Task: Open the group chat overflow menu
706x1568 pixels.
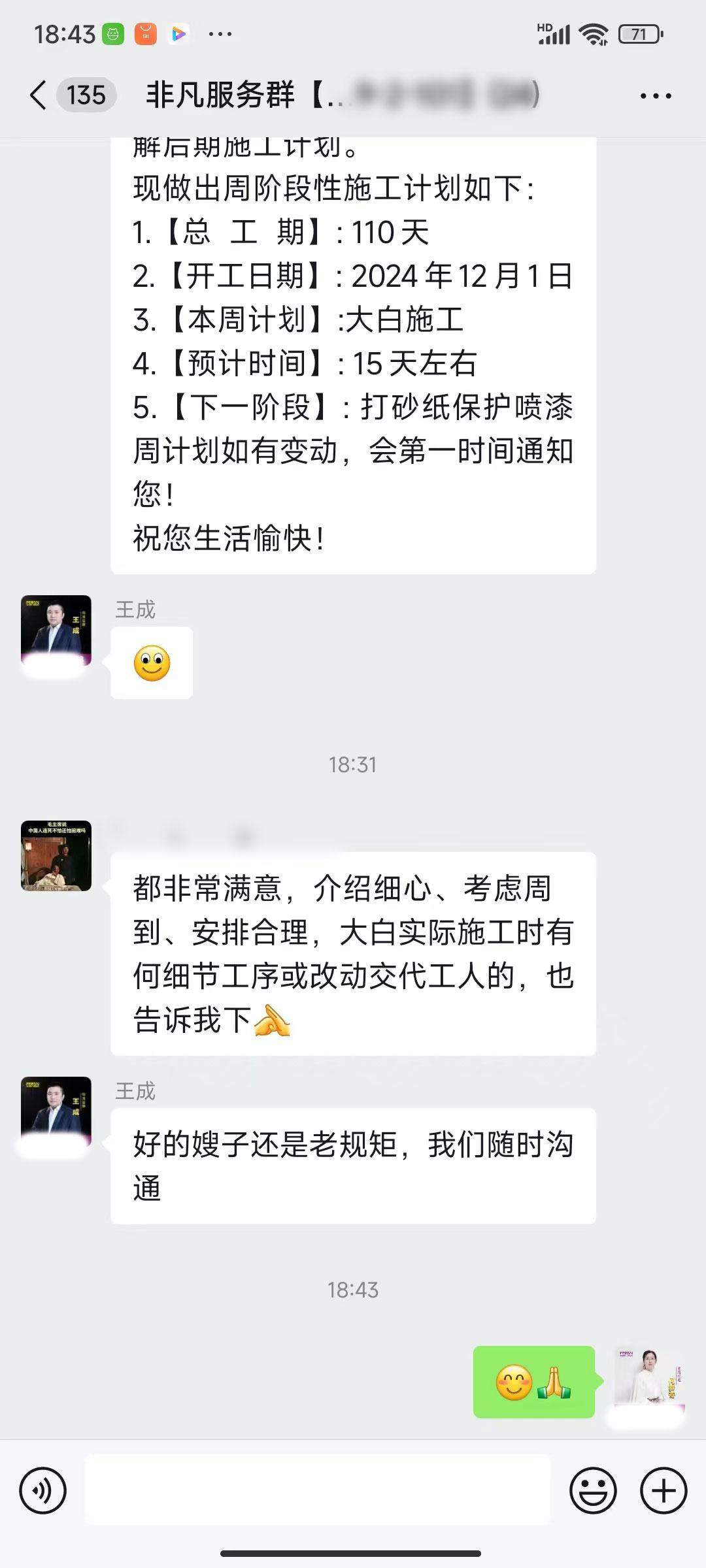Action: pos(655,96)
